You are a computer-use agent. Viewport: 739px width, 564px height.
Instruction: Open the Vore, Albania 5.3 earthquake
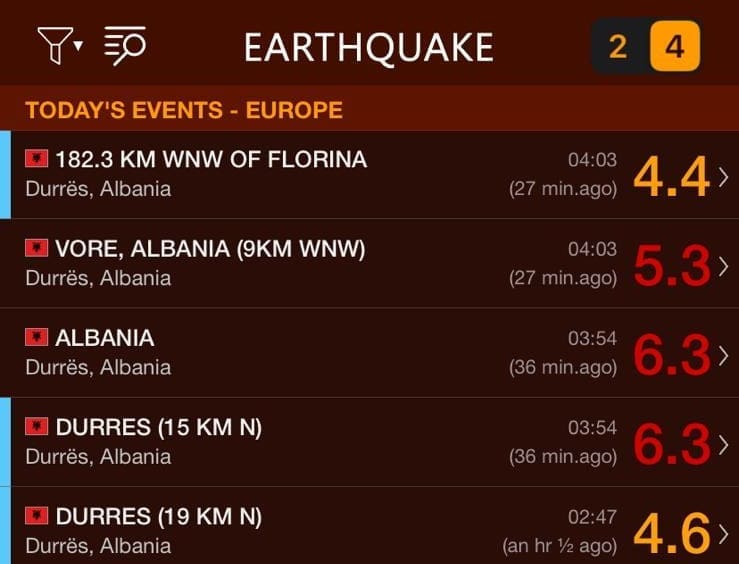369,263
